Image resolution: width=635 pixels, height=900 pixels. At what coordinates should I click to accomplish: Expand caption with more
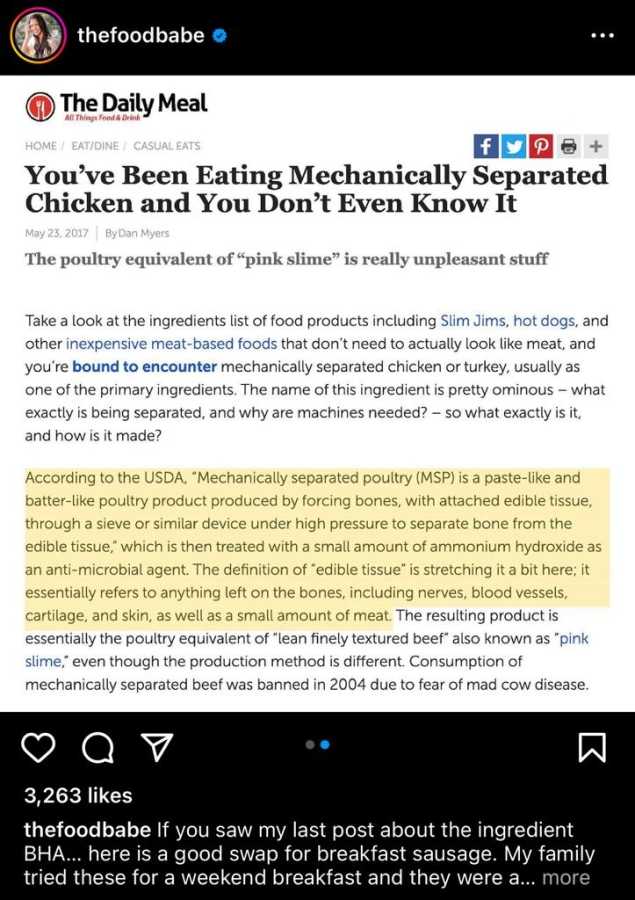(565, 877)
